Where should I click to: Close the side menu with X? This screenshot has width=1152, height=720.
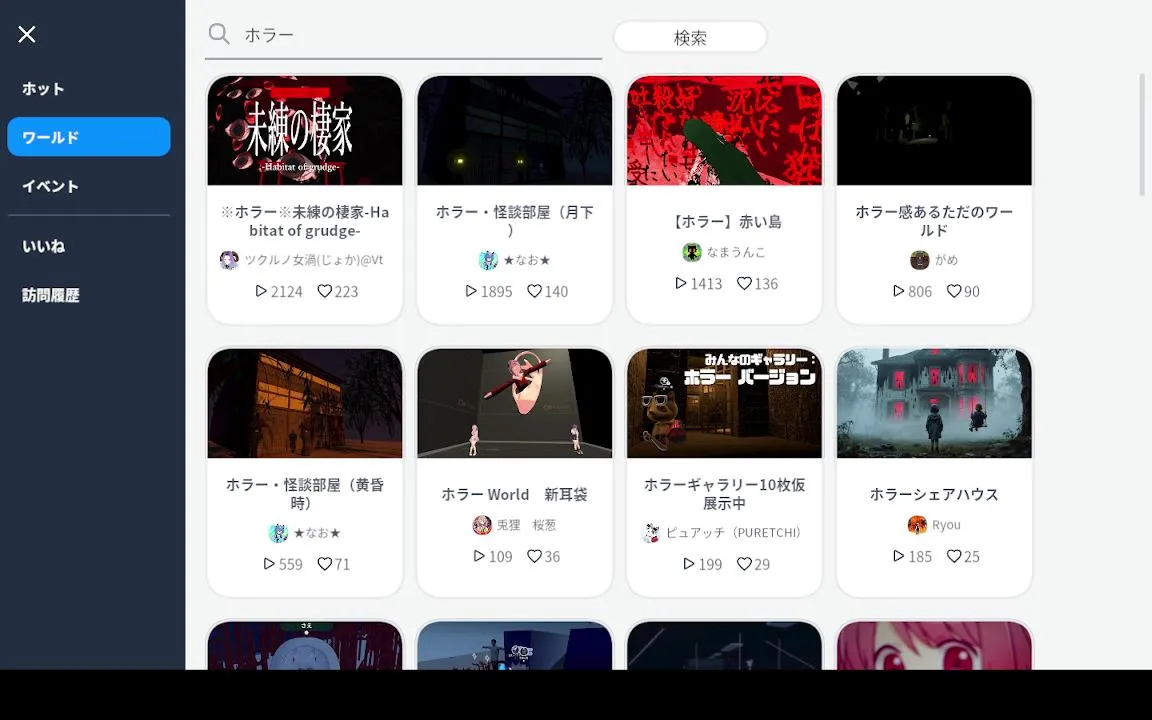point(27,35)
